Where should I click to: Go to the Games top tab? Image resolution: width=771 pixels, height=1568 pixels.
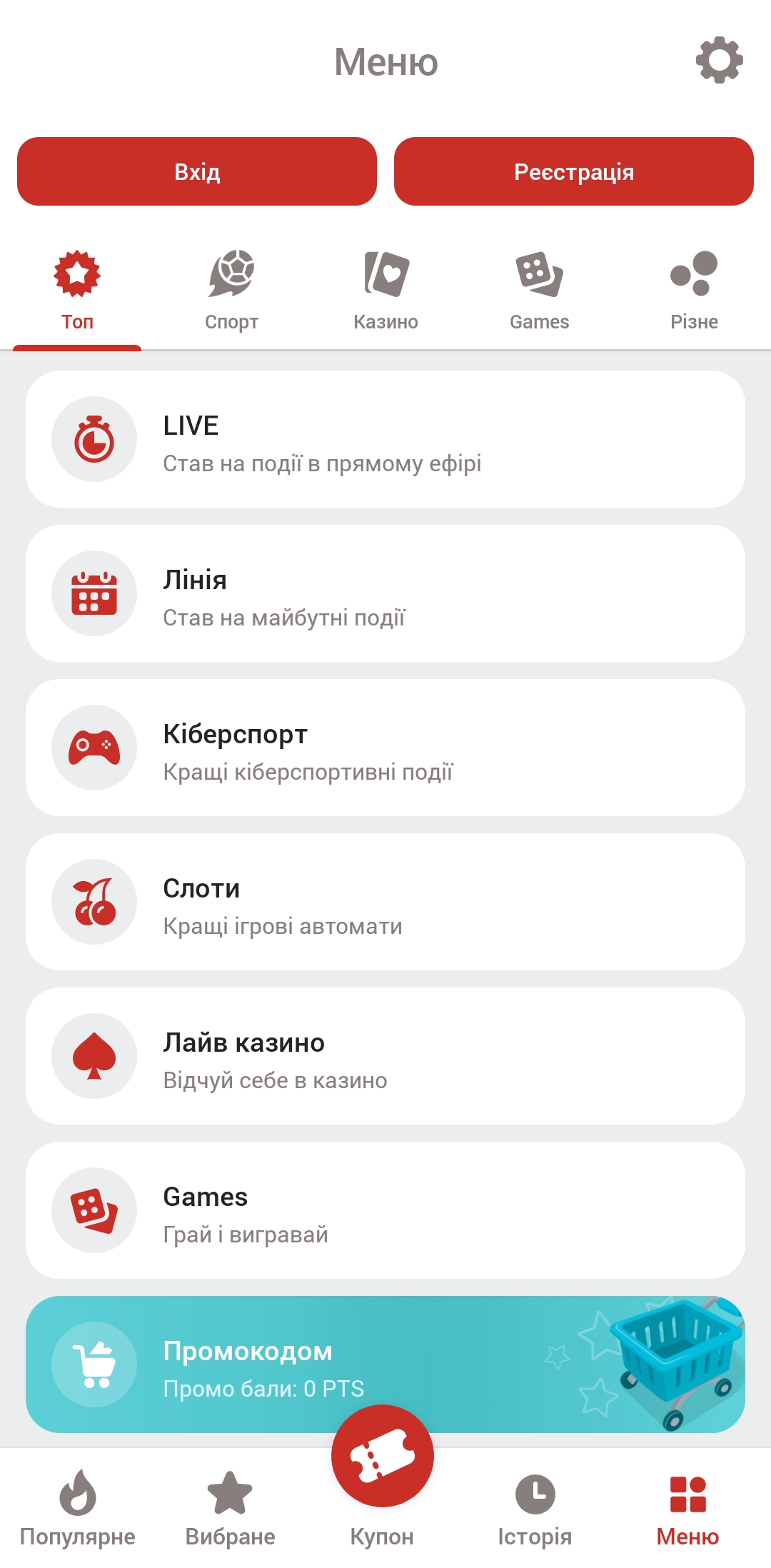pyautogui.click(x=540, y=291)
